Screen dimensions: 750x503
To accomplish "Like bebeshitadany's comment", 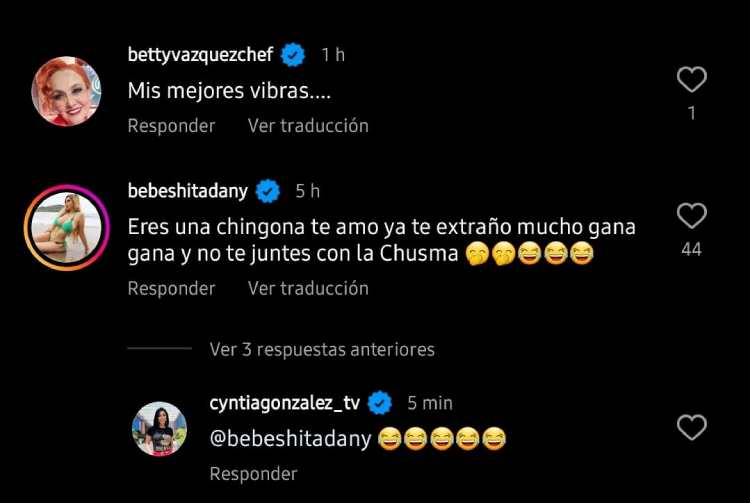I will tap(692, 215).
